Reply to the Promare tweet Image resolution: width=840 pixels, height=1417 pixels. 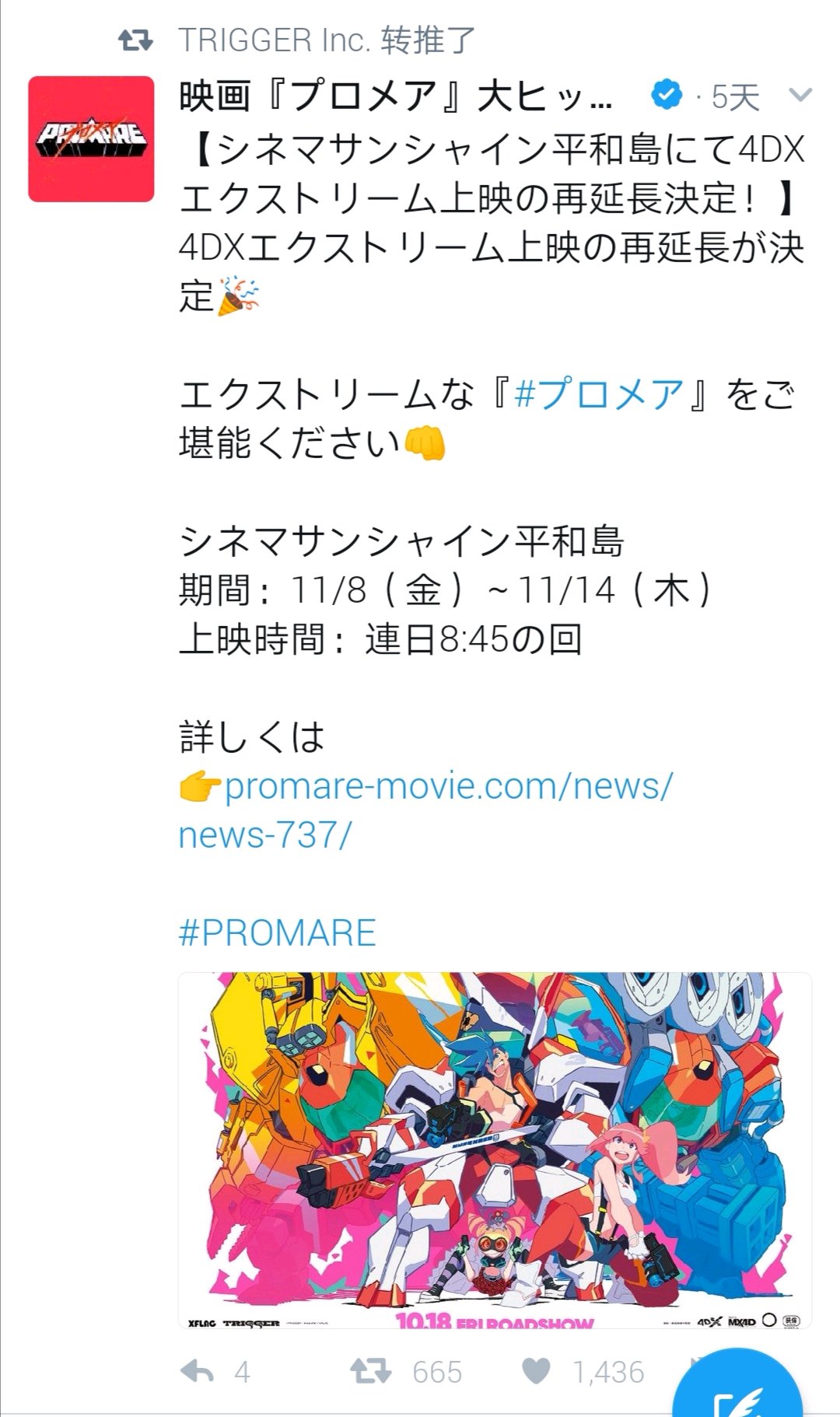(198, 1371)
